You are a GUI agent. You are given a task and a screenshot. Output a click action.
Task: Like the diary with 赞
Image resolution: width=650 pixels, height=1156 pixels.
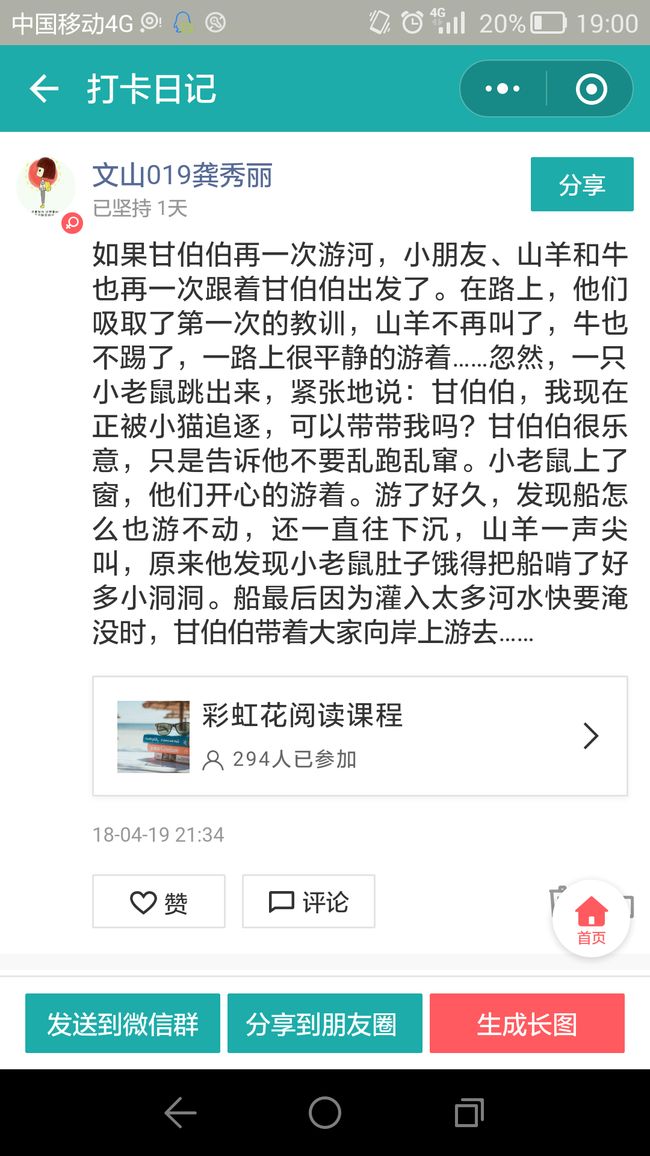pyautogui.click(x=158, y=901)
